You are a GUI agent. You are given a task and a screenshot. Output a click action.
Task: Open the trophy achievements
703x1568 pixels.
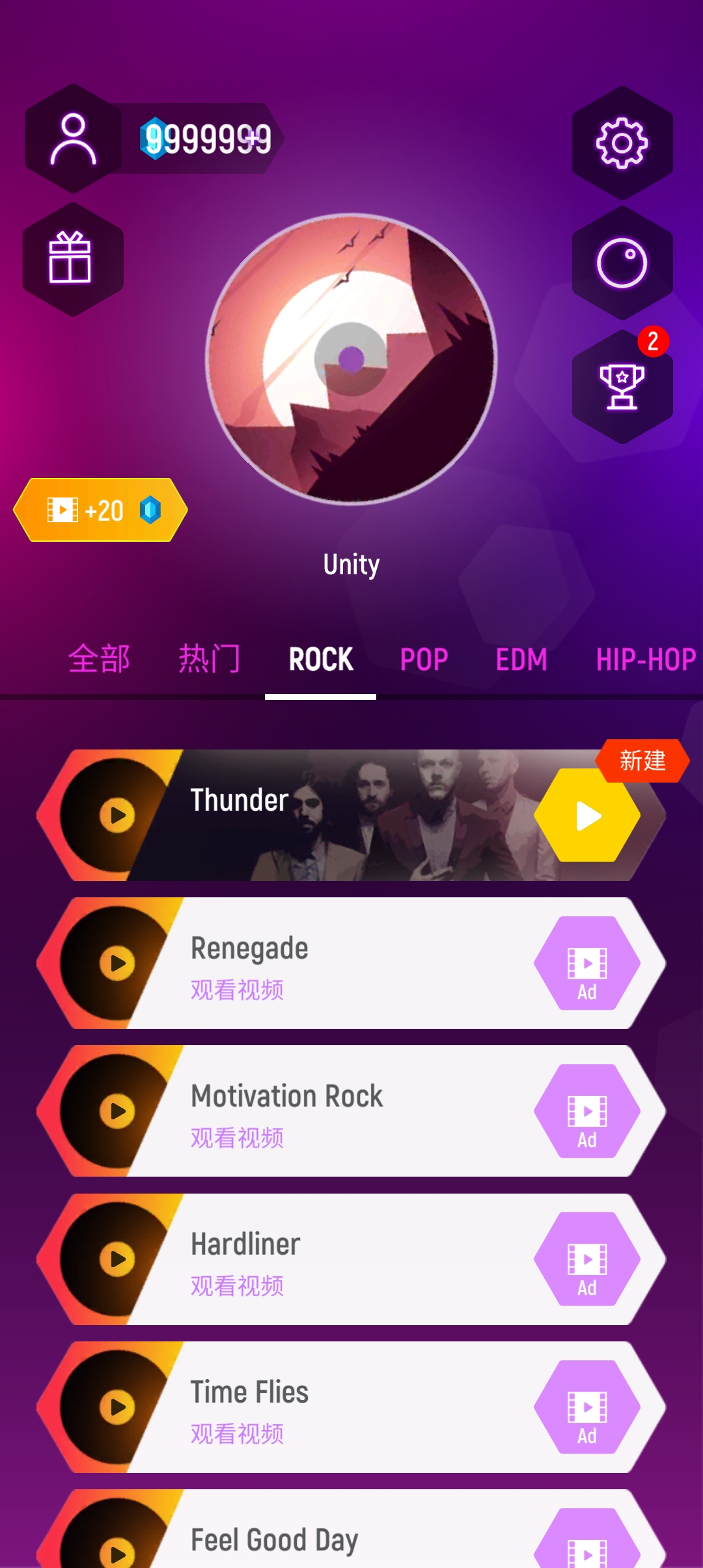point(622,387)
